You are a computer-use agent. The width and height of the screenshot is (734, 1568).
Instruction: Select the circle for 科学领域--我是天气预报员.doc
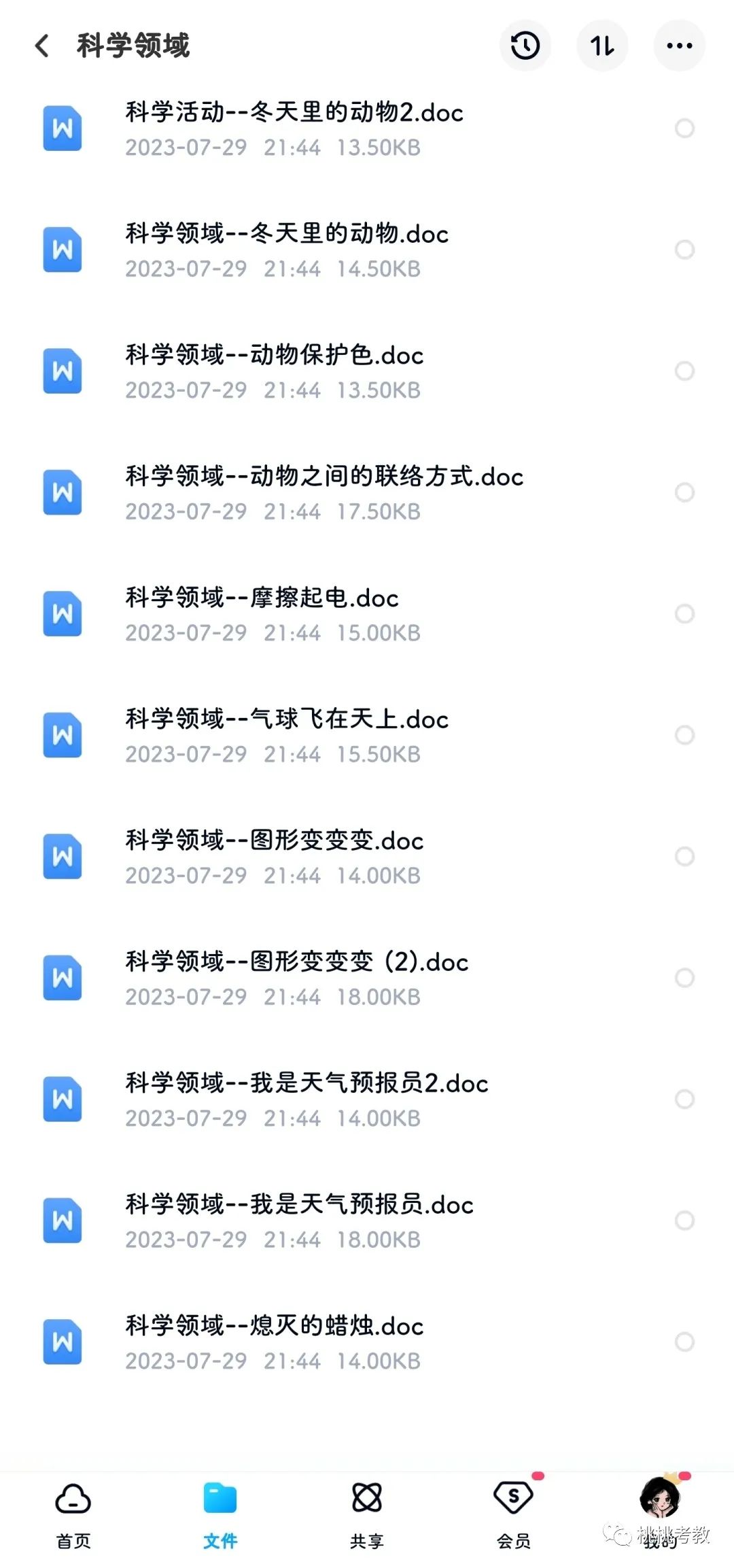click(x=684, y=1220)
